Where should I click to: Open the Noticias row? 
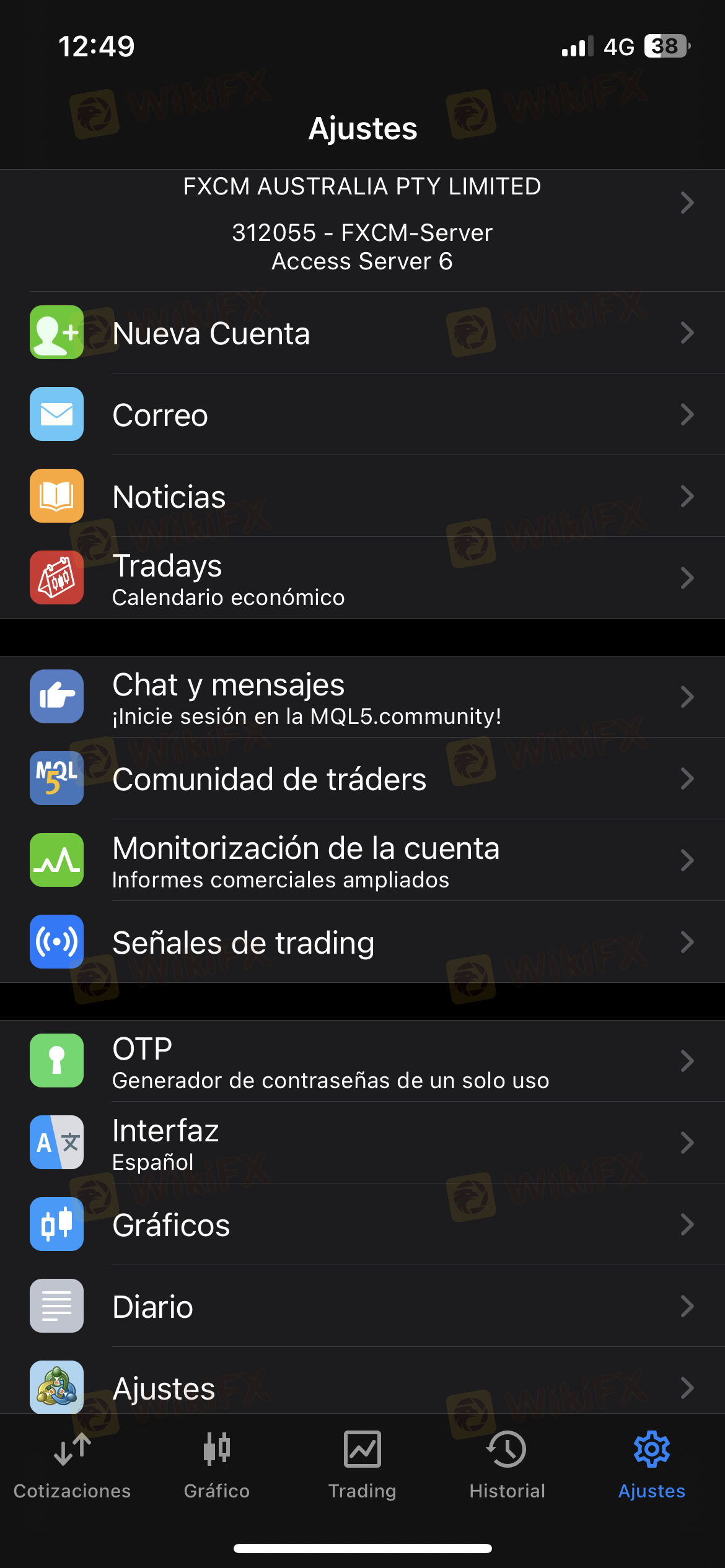(362, 496)
